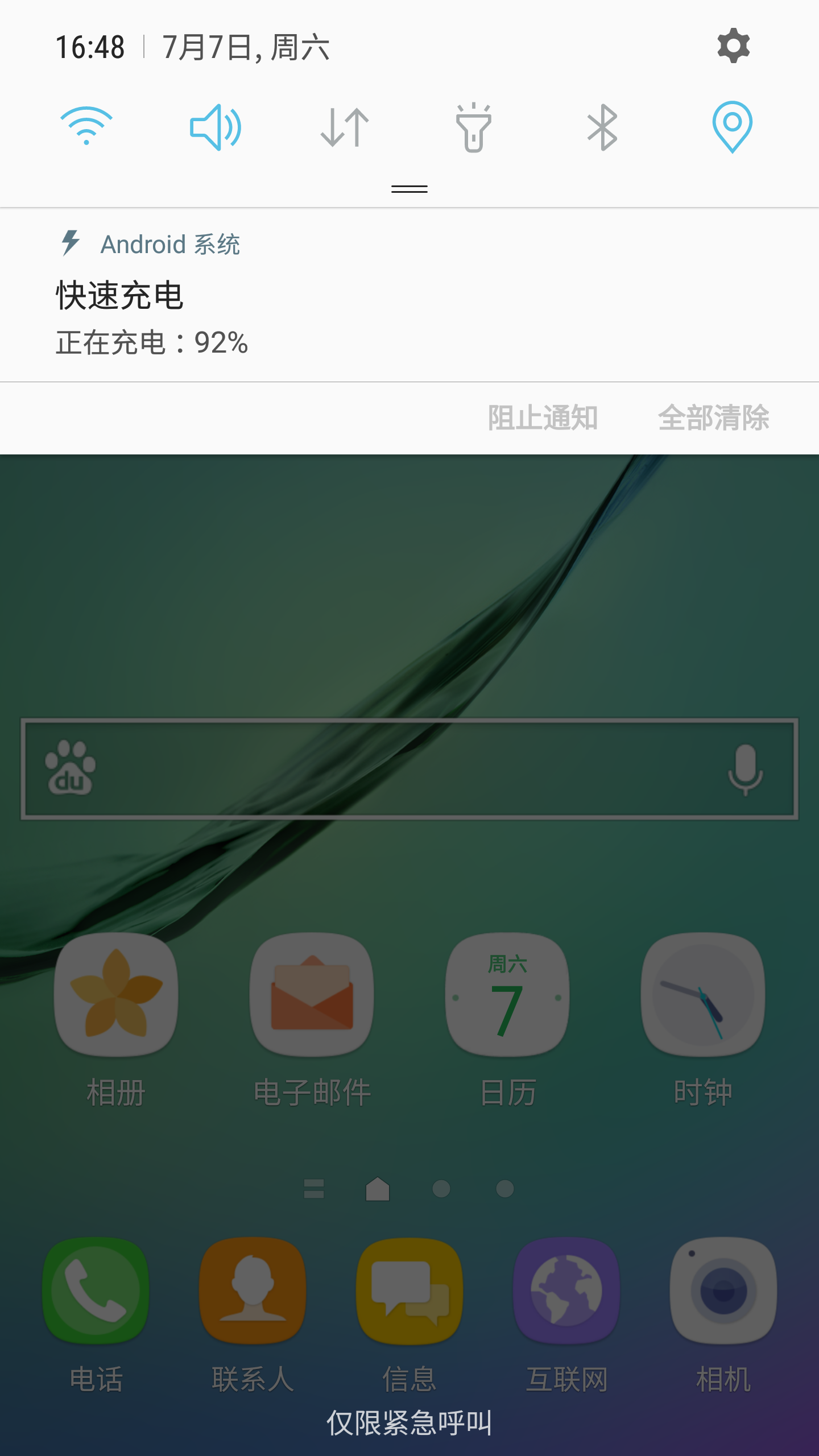Turn on the flashlight
Viewport: 819px width, 1456px height.
tap(473, 127)
